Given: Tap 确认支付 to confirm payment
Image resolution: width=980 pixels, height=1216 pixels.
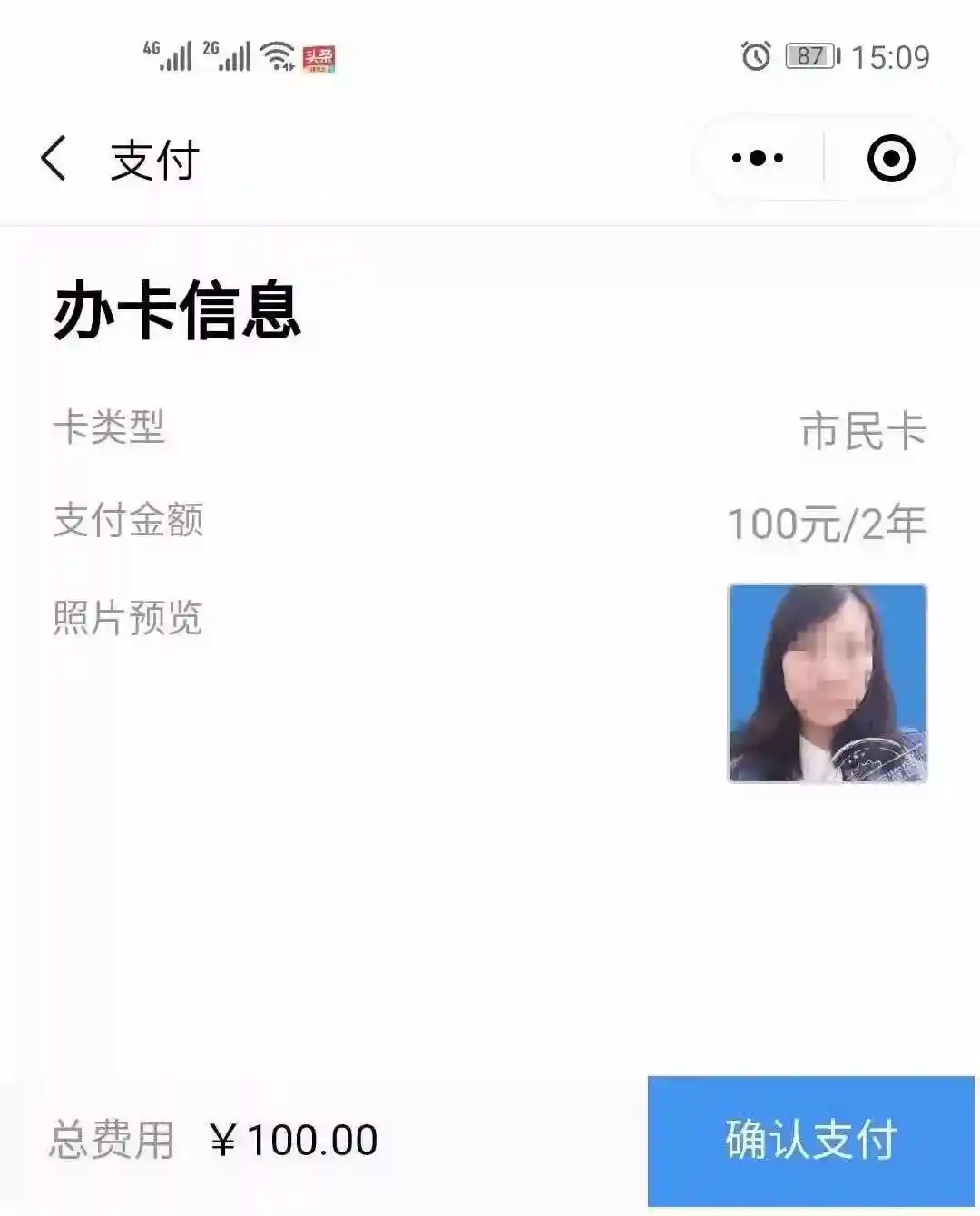Looking at the screenshot, I should (810, 1141).
